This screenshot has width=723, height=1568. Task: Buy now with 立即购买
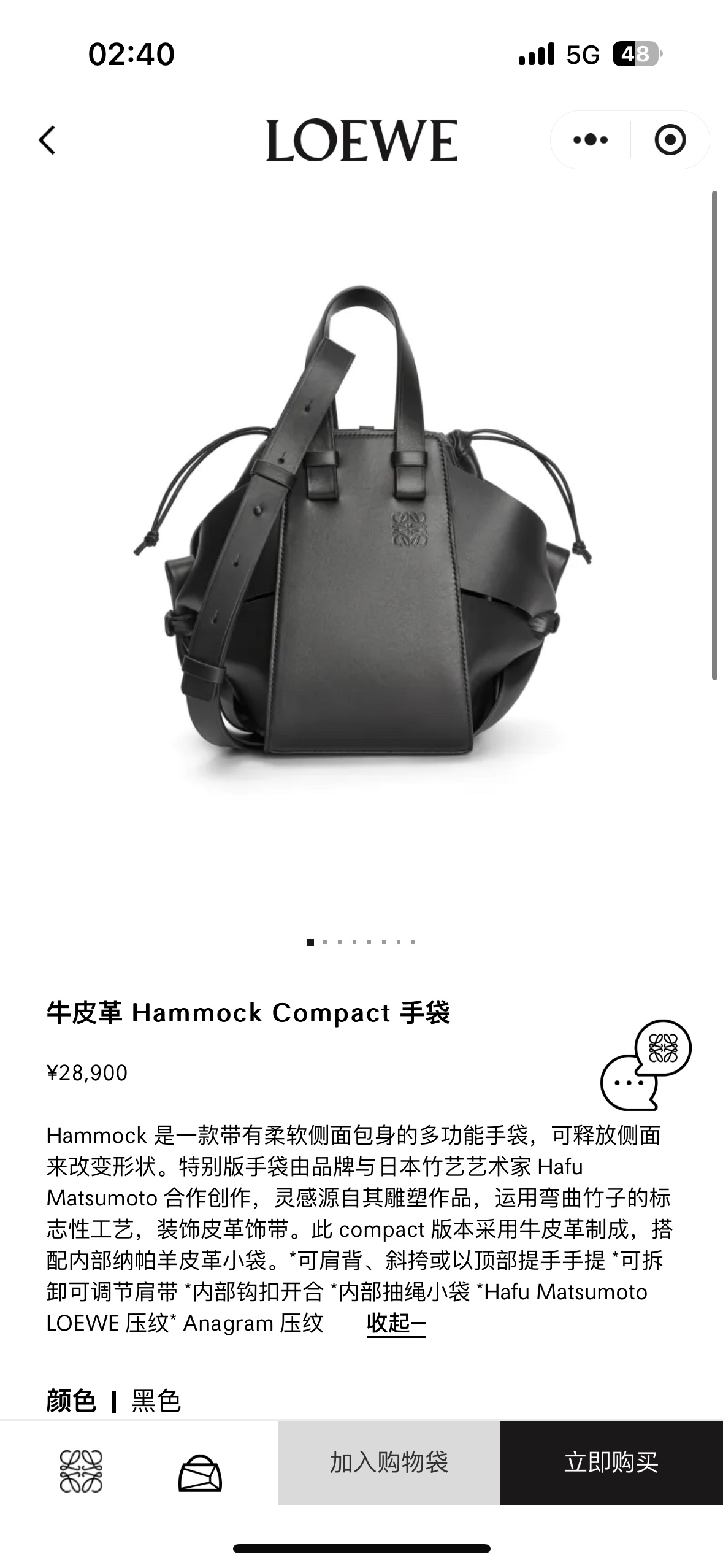click(x=611, y=1462)
